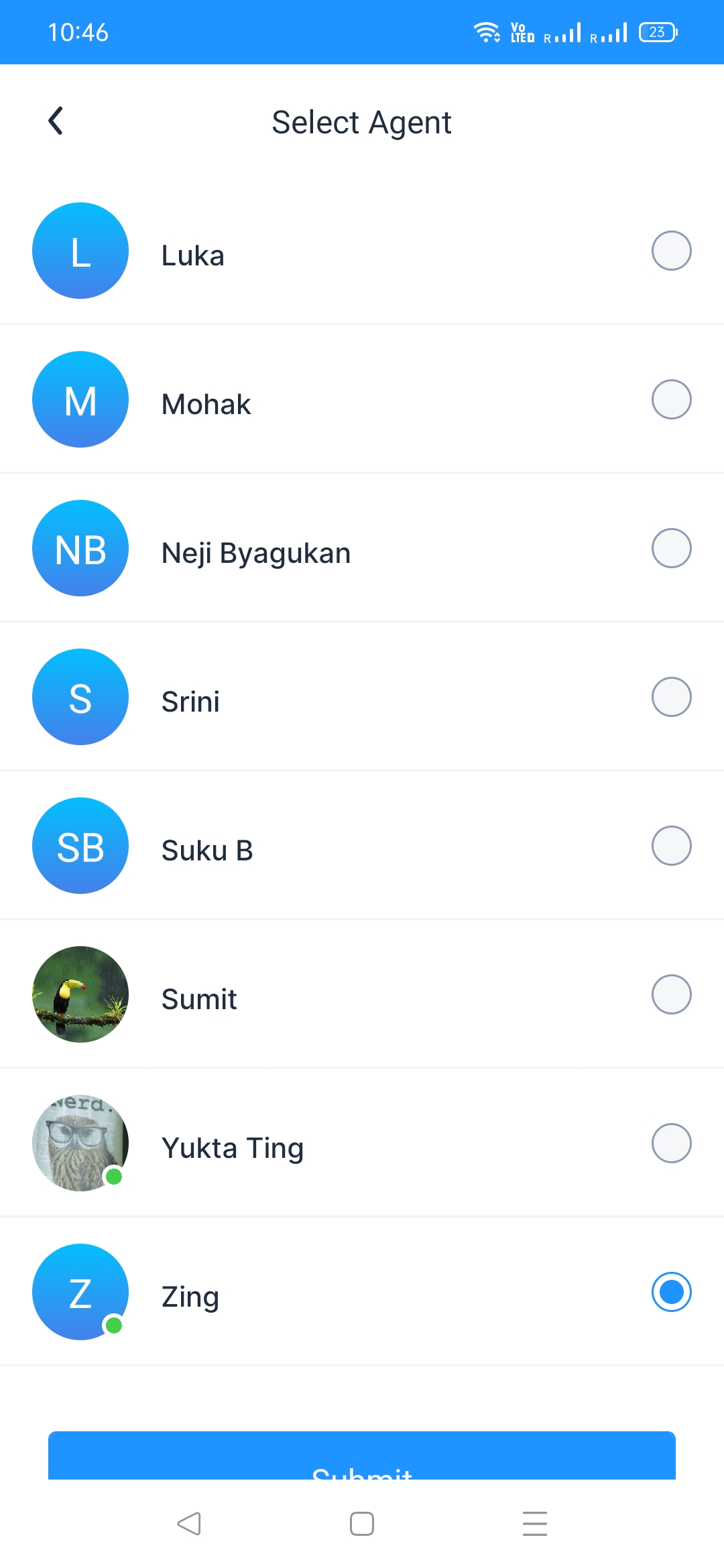724x1568 pixels.
Task: Tap the Android home navigation button
Action: (361, 1524)
